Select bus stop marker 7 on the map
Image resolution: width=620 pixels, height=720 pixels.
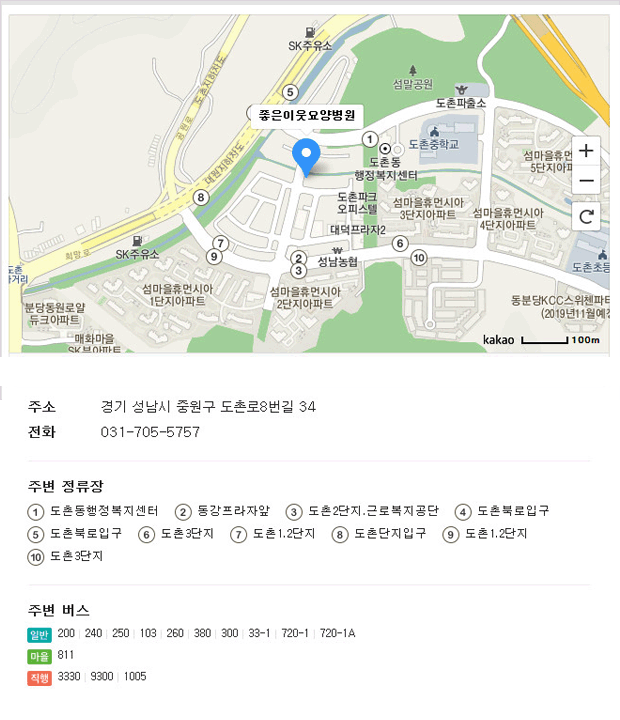tap(220, 242)
